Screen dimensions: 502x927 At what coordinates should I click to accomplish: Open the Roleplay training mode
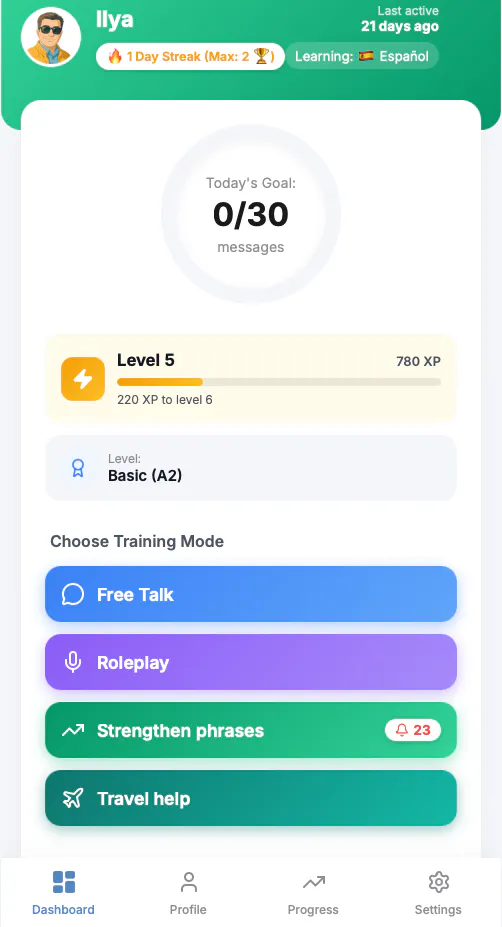pyautogui.click(x=251, y=662)
